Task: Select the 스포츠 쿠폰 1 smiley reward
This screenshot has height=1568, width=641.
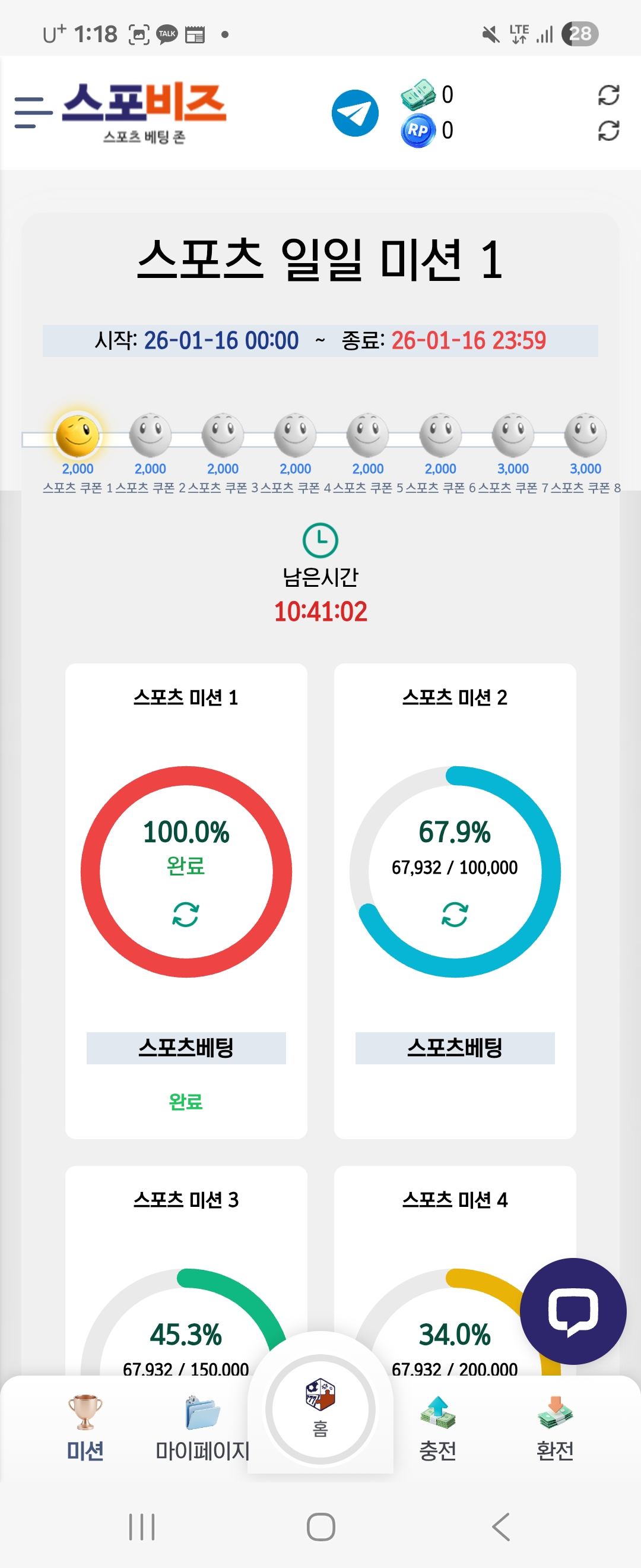Action: tap(77, 436)
